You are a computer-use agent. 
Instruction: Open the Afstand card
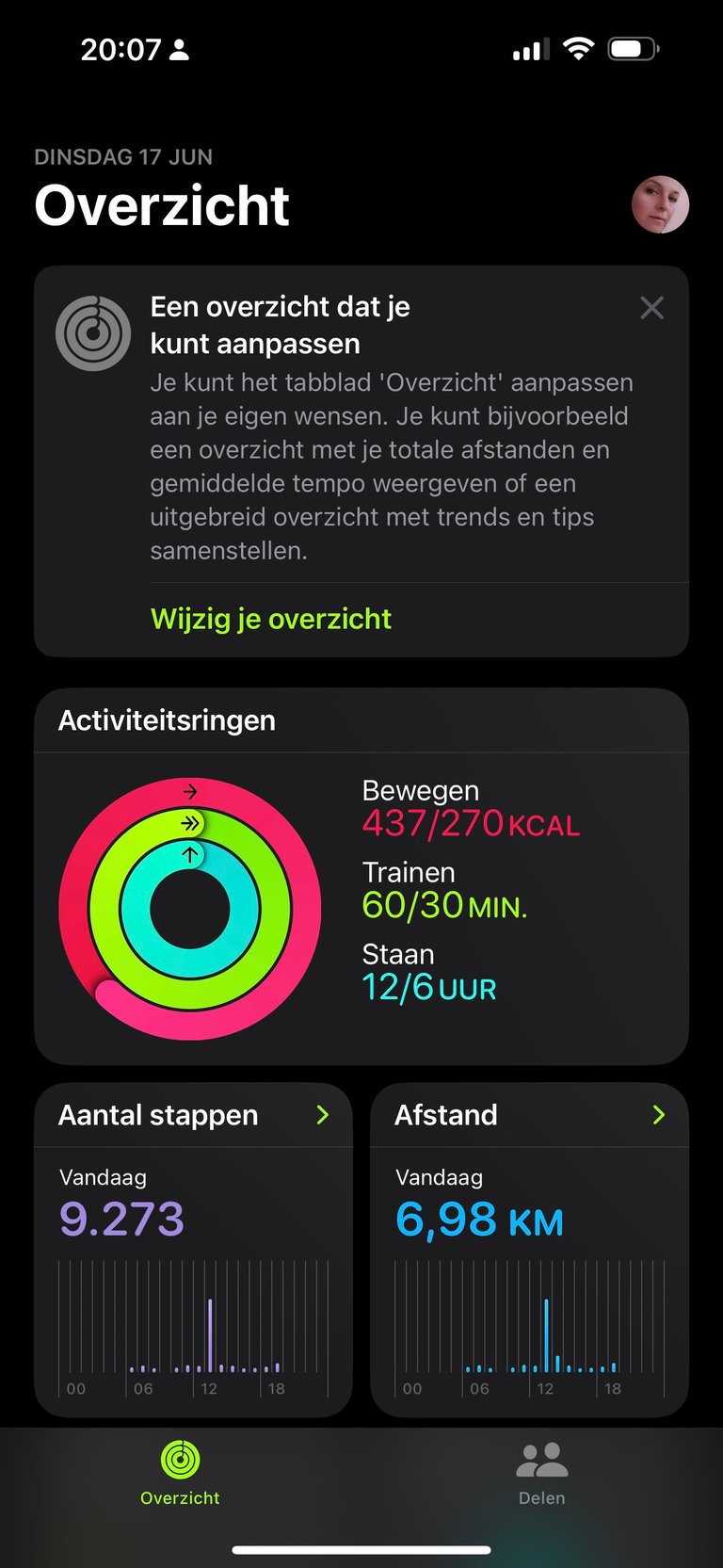529,1250
